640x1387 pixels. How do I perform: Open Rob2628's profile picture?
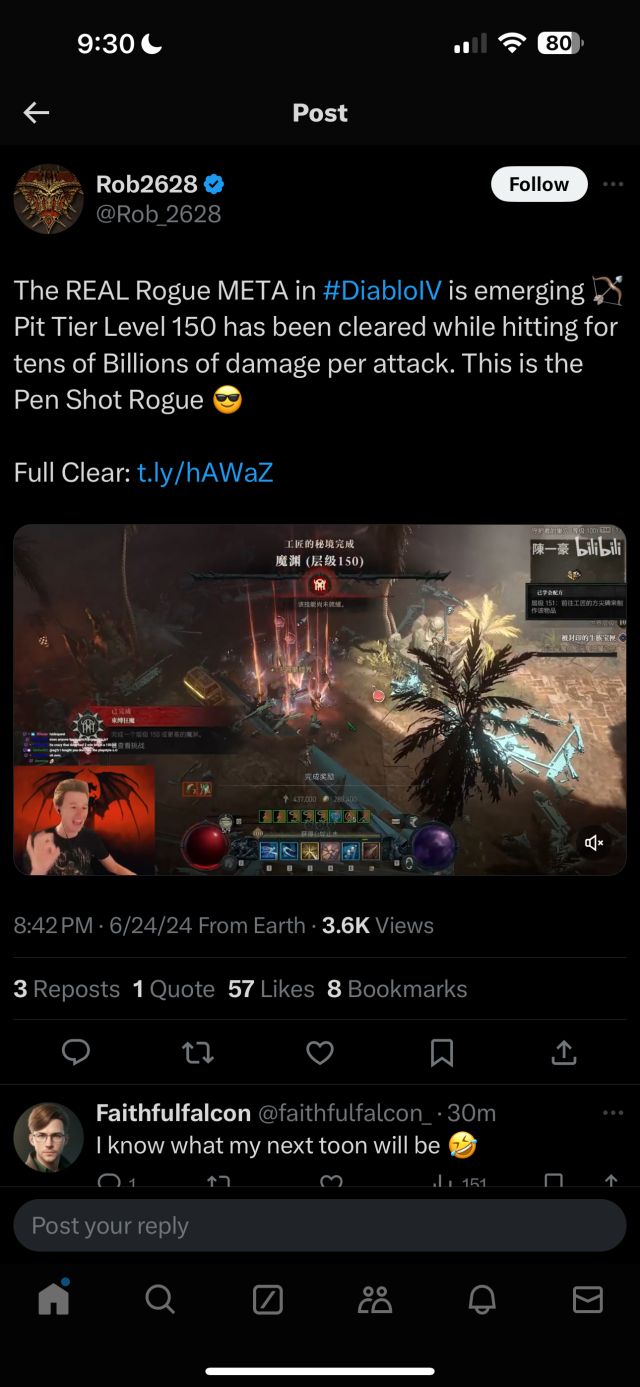pos(48,199)
